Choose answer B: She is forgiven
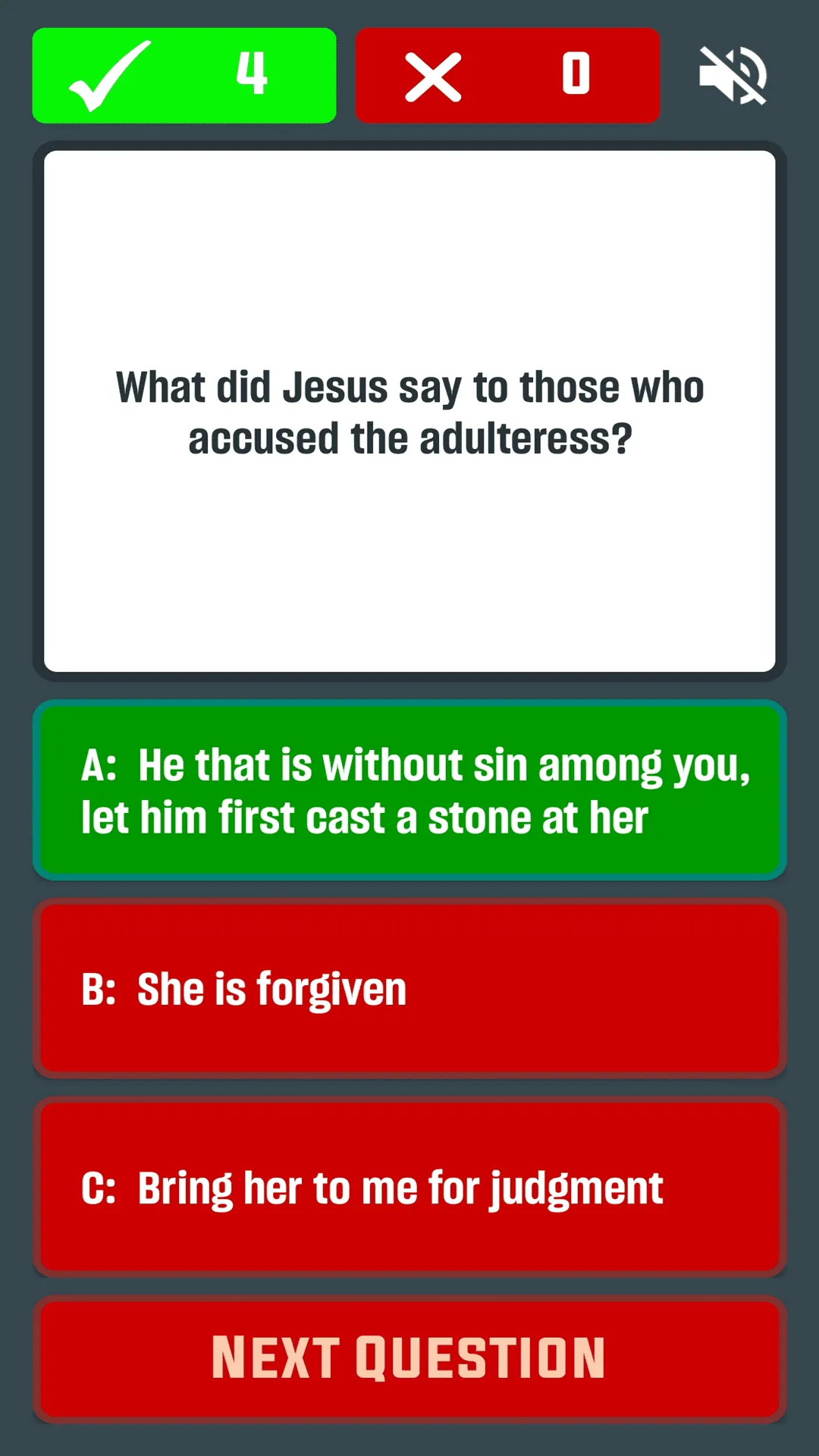The image size is (819, 1456). (409, 987)
